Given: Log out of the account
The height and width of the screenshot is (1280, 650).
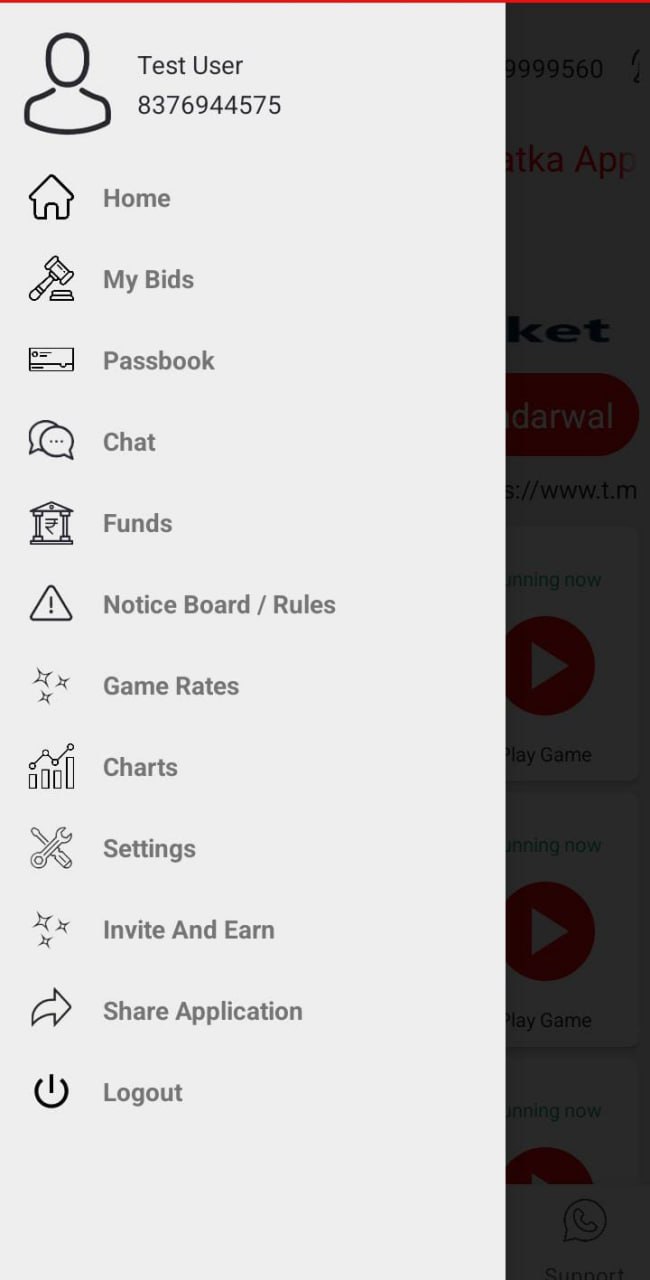Looking at the screenshot, I should click(x=142, y=1093).
